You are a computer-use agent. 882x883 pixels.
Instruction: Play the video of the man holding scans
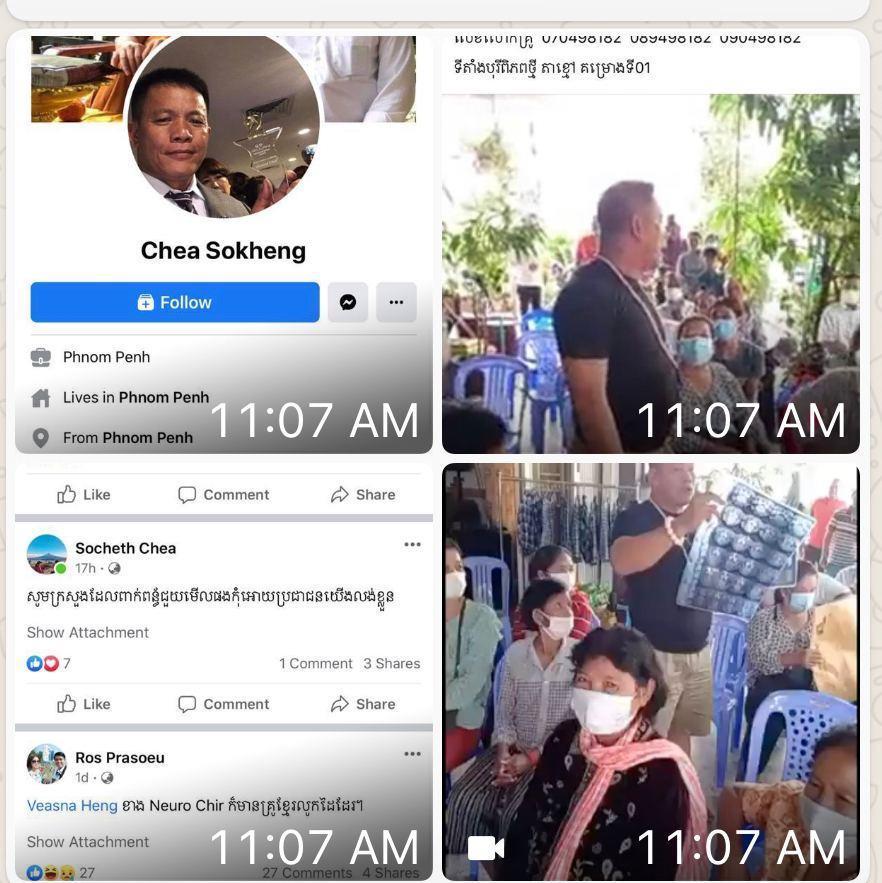coord(650,670)
